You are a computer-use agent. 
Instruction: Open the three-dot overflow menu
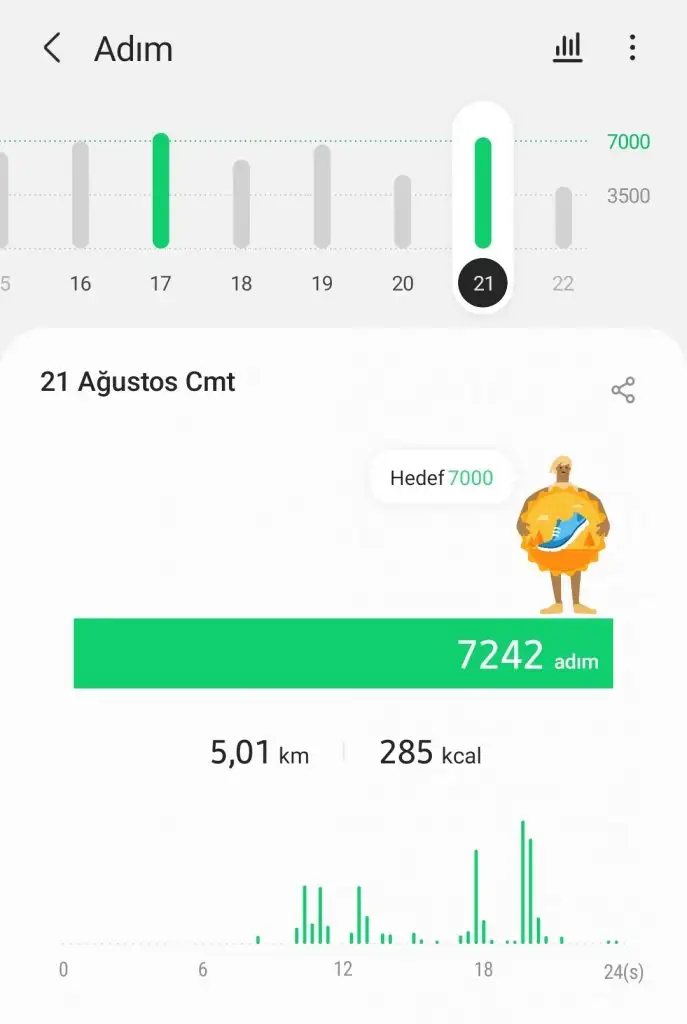(x=632, y=48)
